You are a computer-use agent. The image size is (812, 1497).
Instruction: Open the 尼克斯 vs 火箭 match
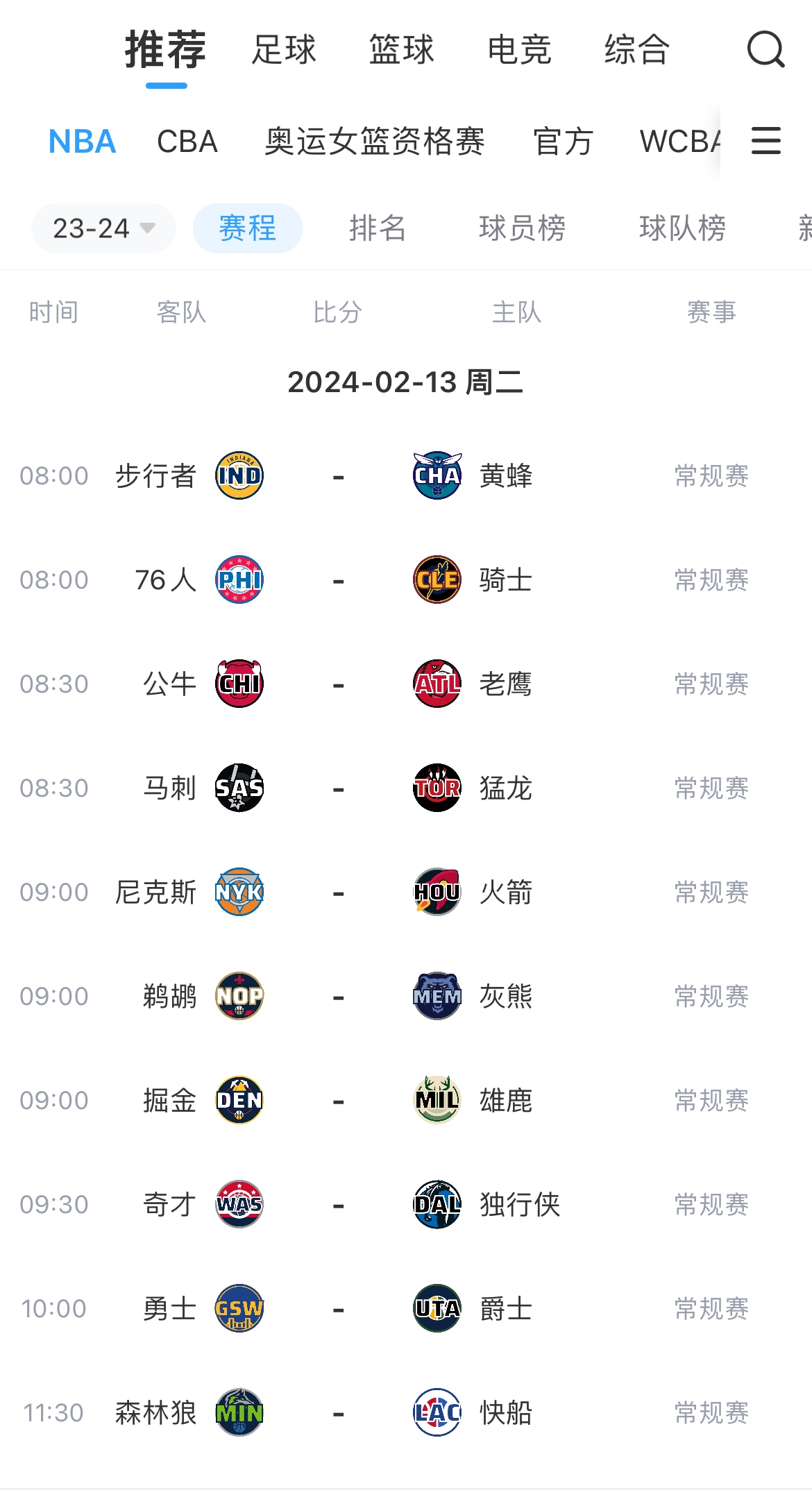(406, 893)
